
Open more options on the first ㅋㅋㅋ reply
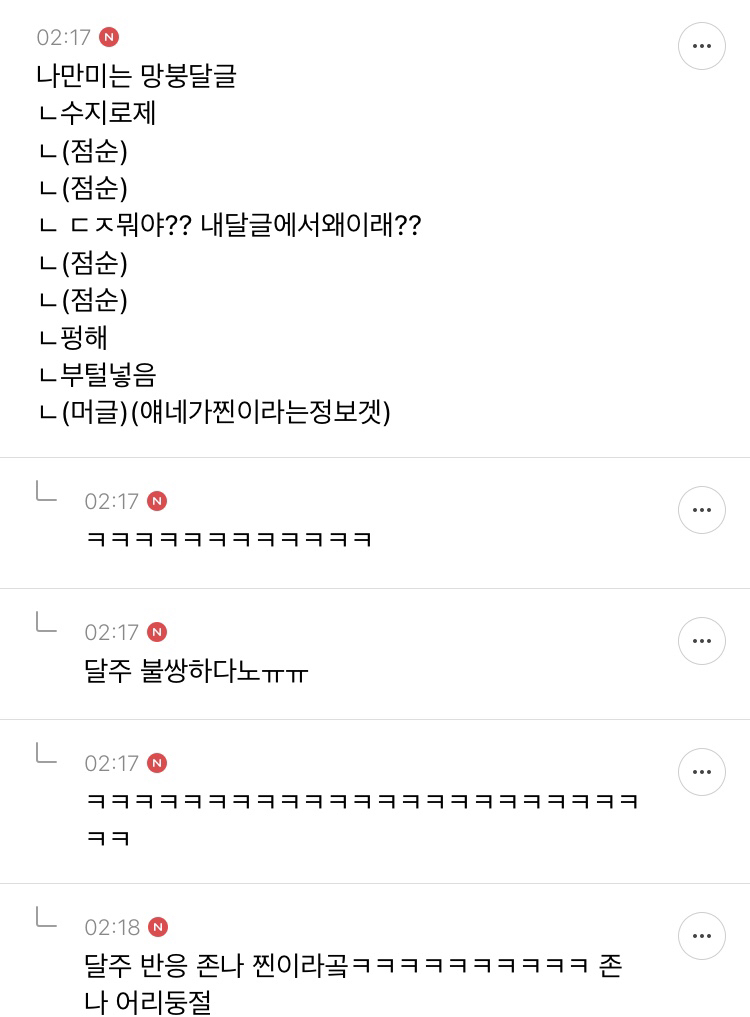(702, 510)
